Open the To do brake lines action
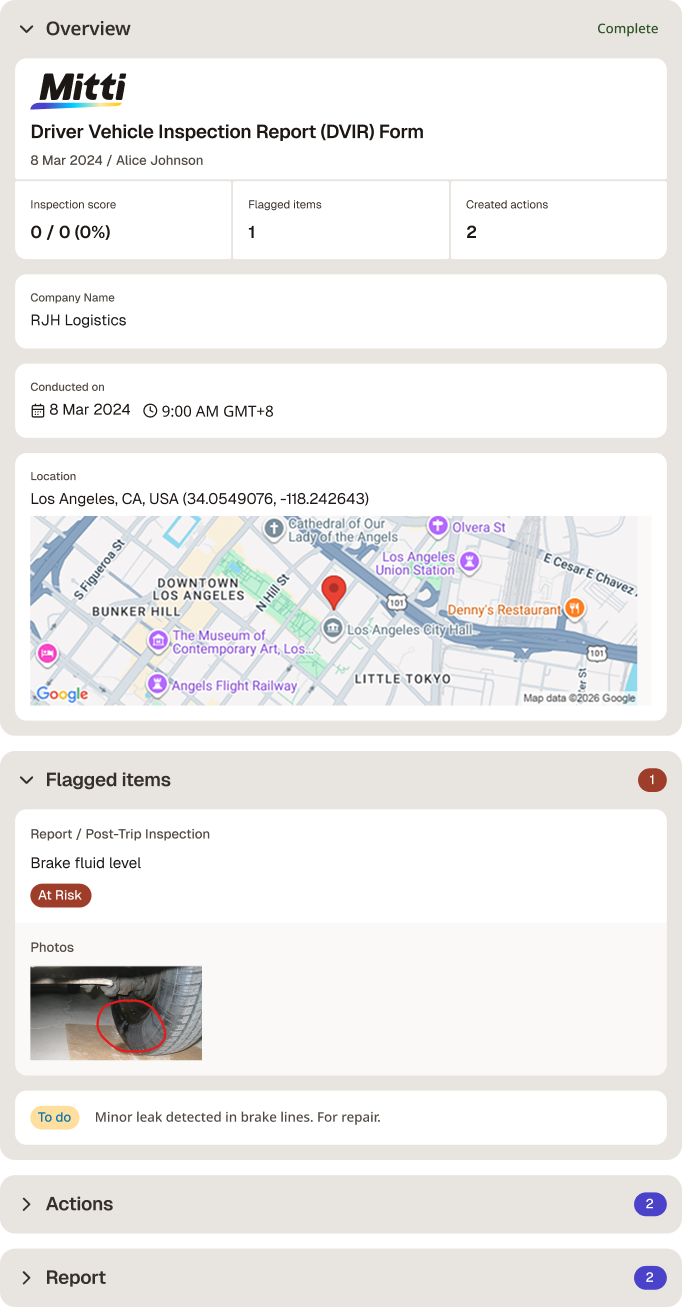The height and width of the screenshot is (1307, 682). click(340, 1117)
